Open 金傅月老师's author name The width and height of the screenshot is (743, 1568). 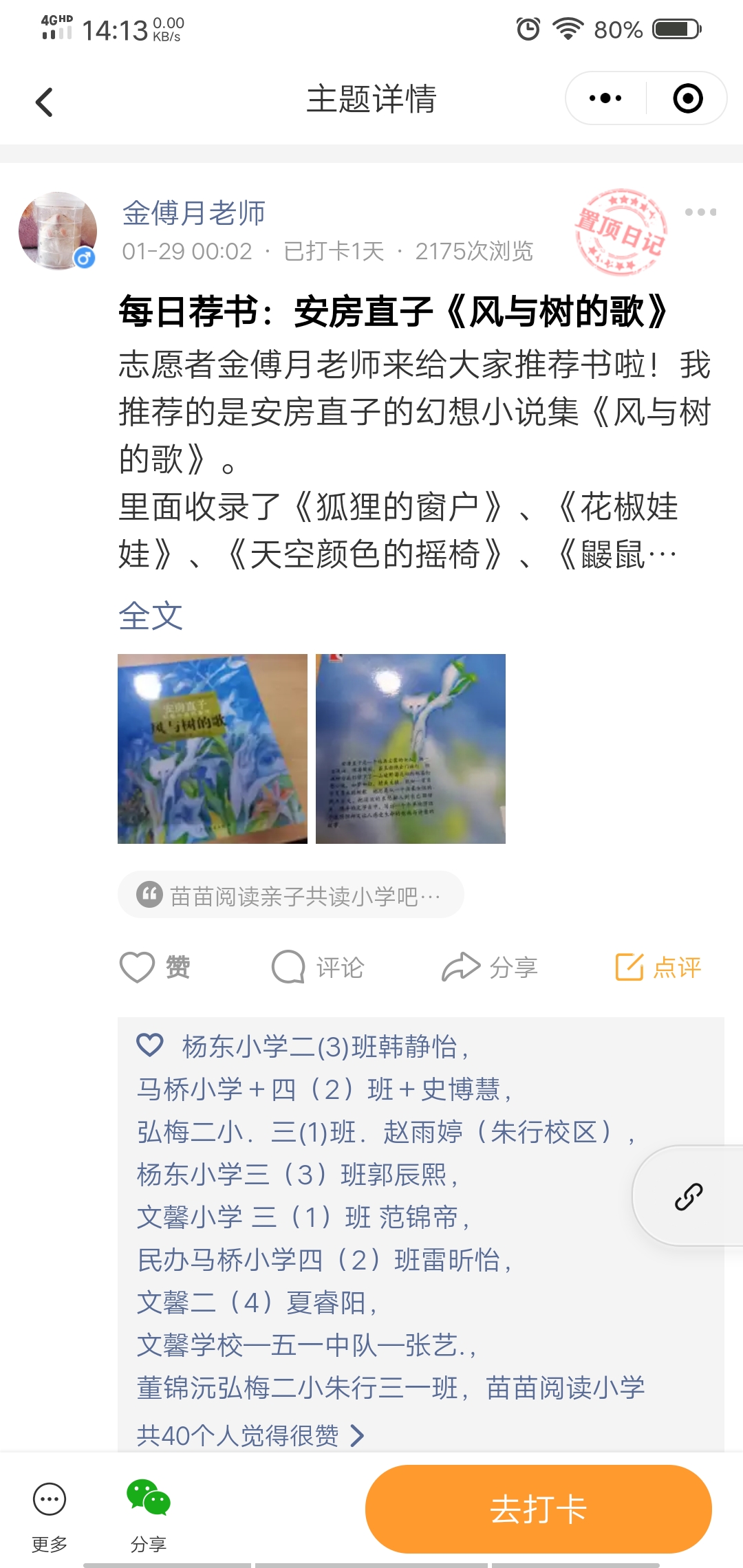194,213
